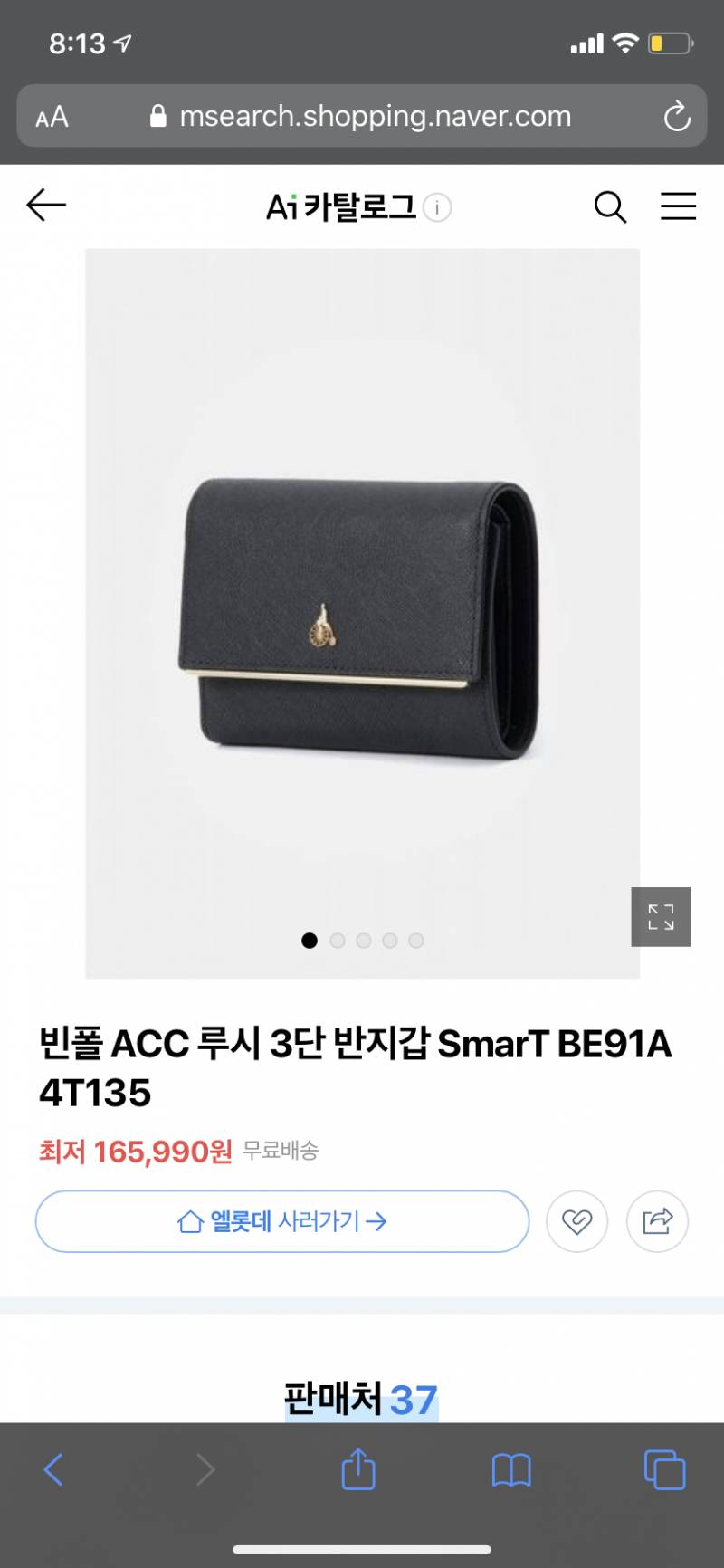The width and height of the screenshot is (724, 1568).
Task: Open Safari bookmarks
Action: (x=511, y=1470)
